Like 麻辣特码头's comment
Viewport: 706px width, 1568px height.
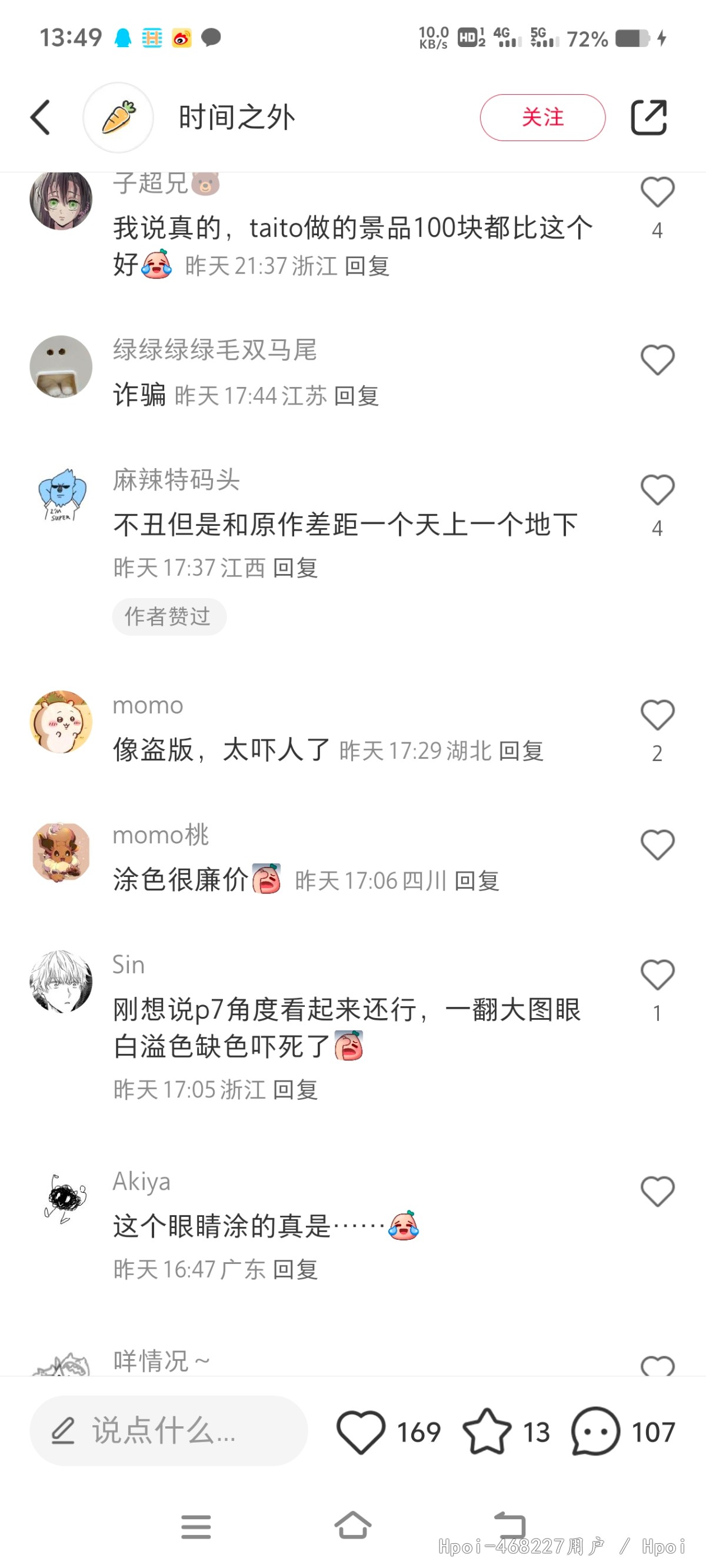[x=657, y=490]
